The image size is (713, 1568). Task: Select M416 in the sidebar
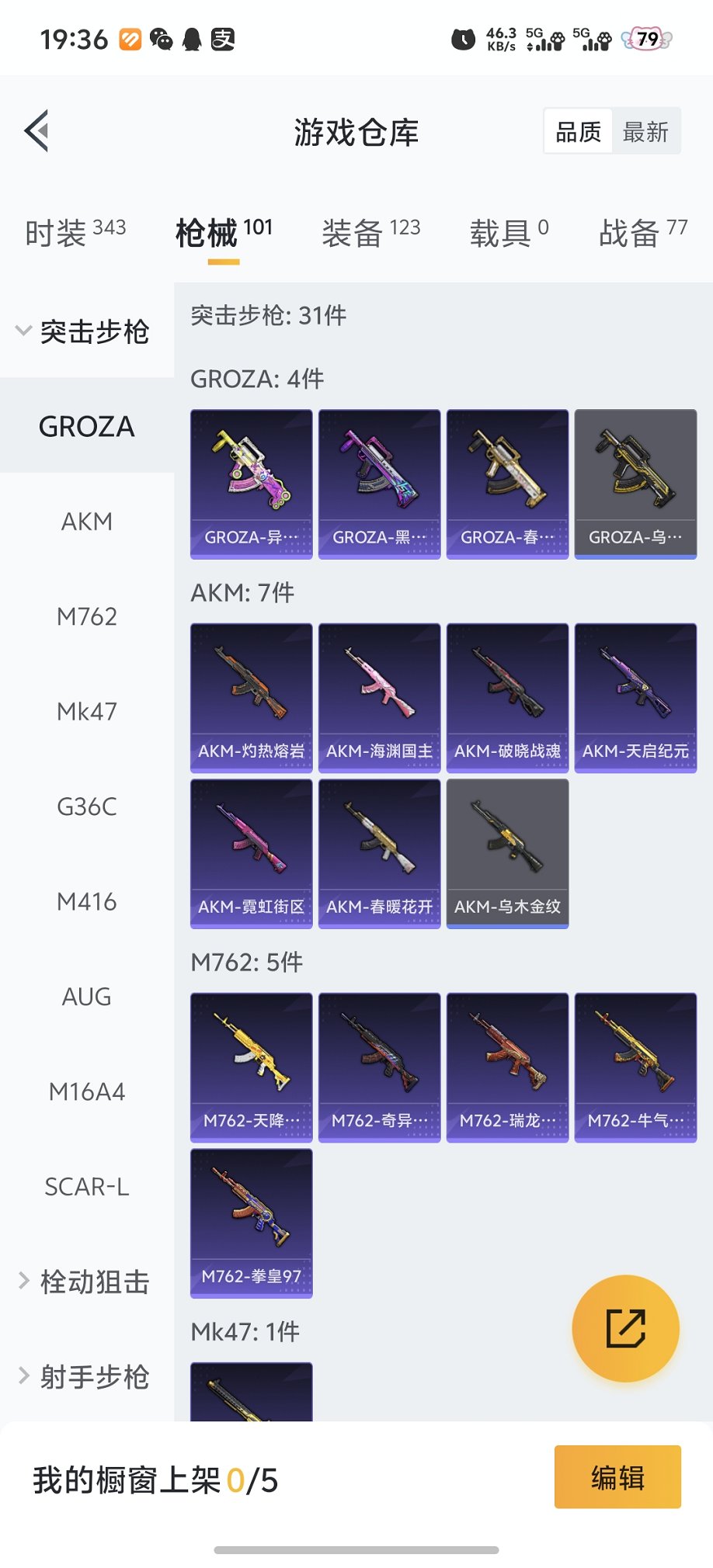86,901
